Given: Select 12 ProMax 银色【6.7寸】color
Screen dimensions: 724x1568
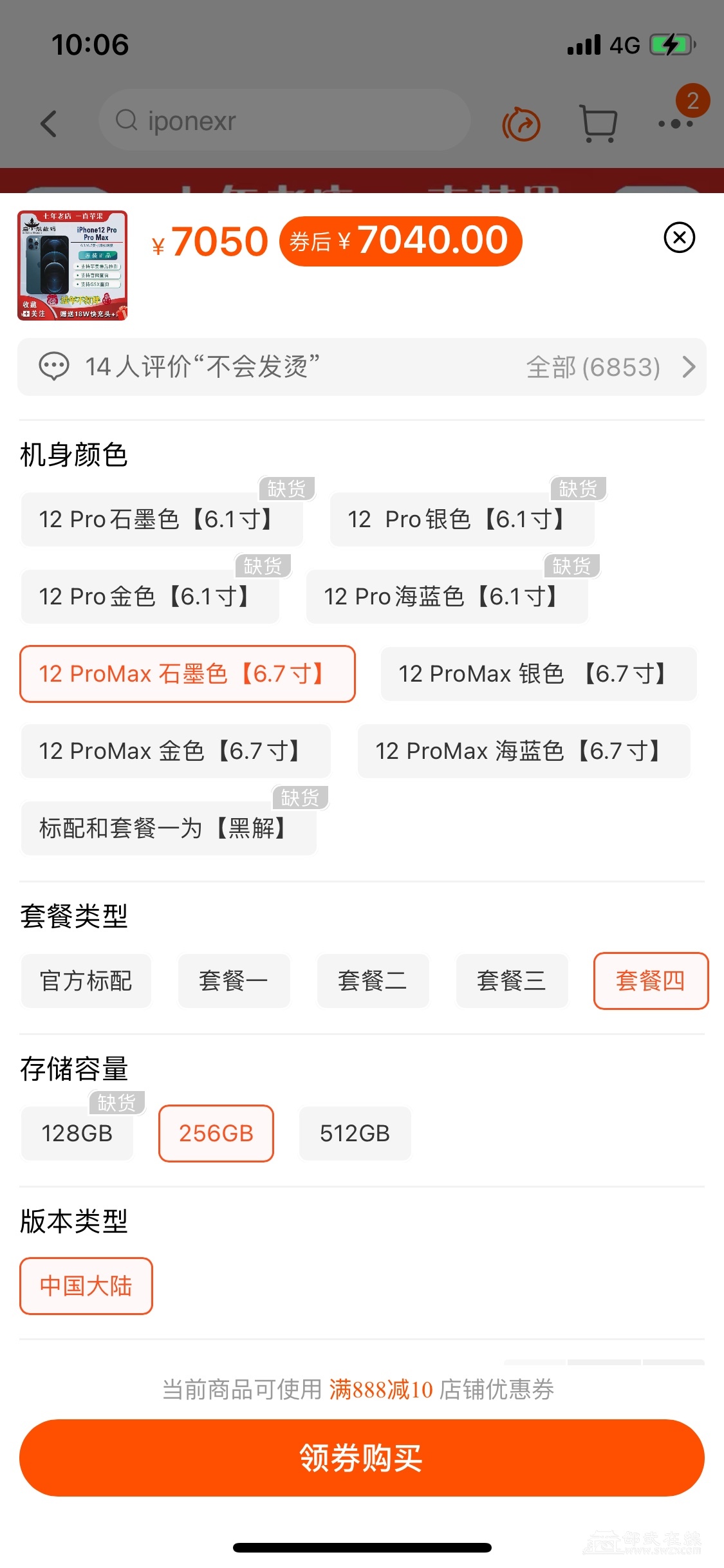Looking at the screenshot, I should [539, 674].
